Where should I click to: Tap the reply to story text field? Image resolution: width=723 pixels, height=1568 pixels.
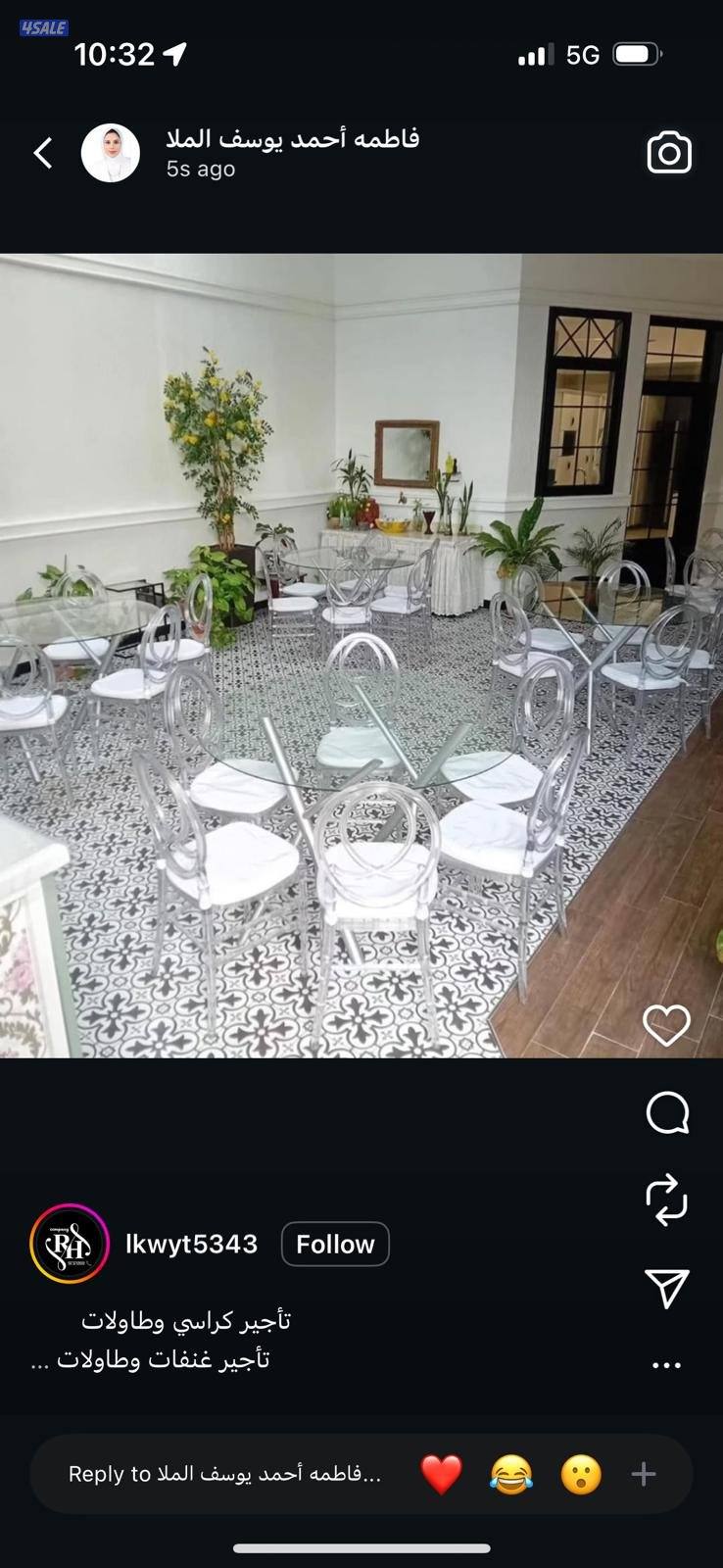225,1474
